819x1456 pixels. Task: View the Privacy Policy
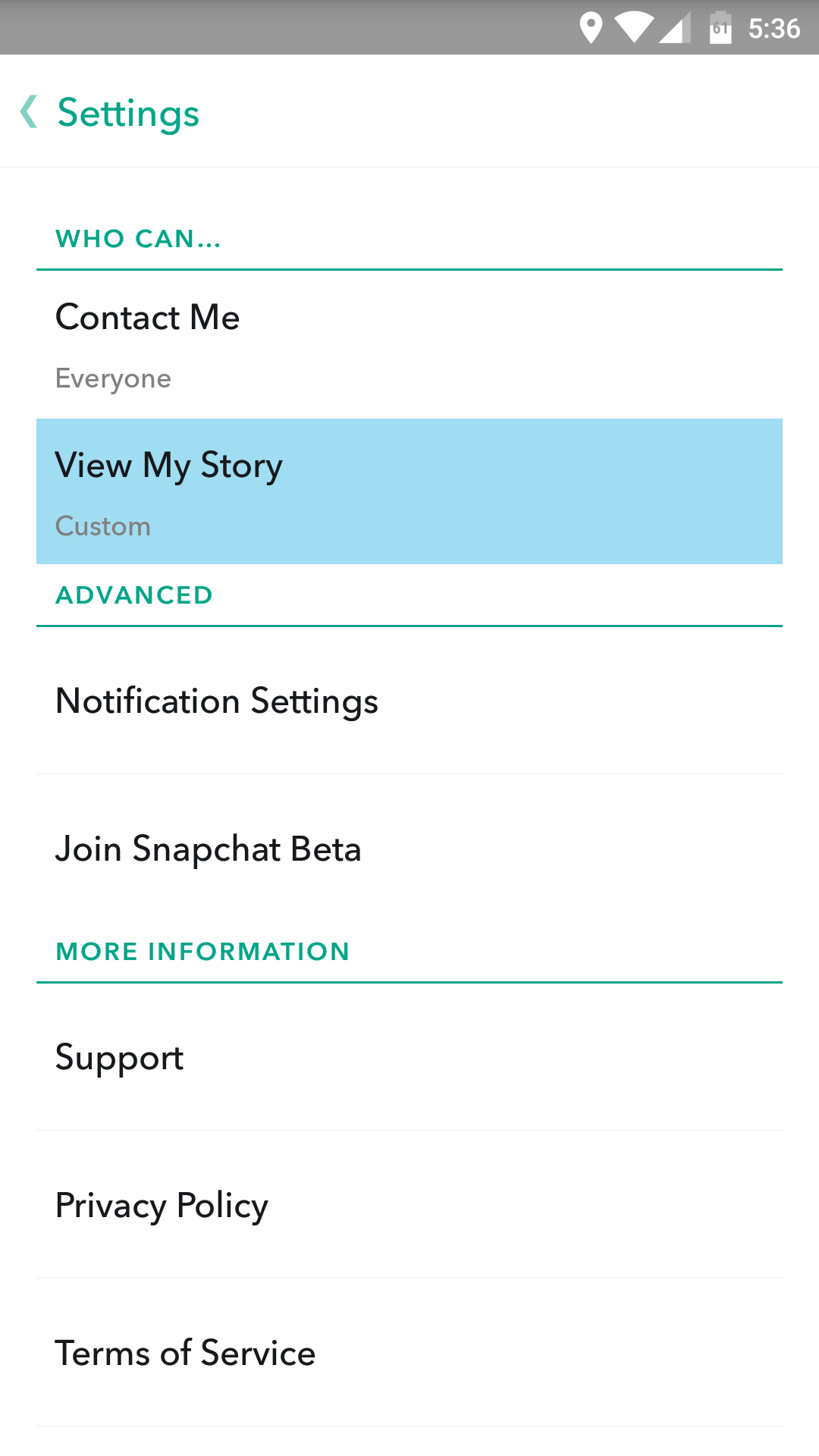coord(409,1205)
